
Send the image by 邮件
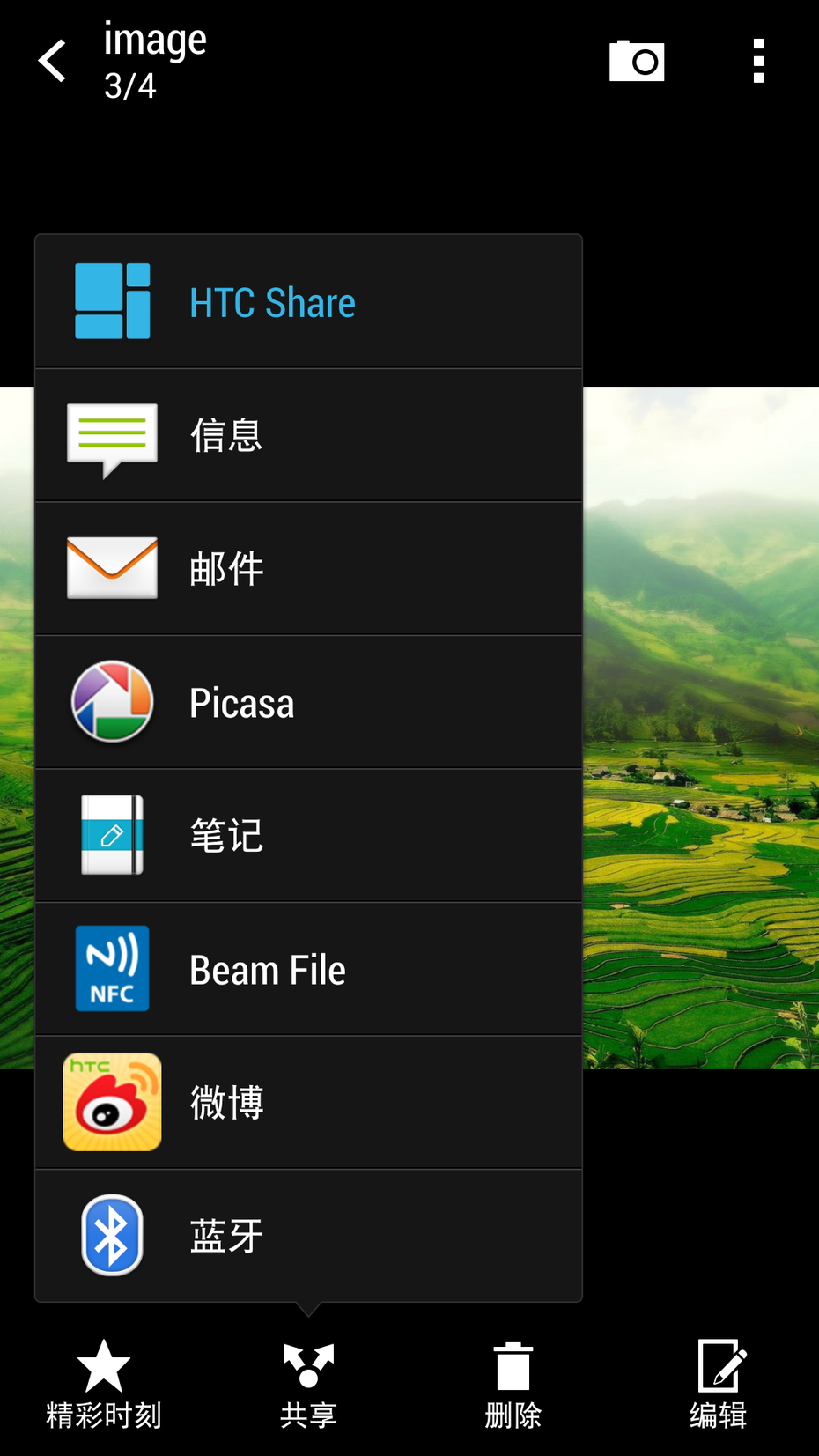(308, 569)
